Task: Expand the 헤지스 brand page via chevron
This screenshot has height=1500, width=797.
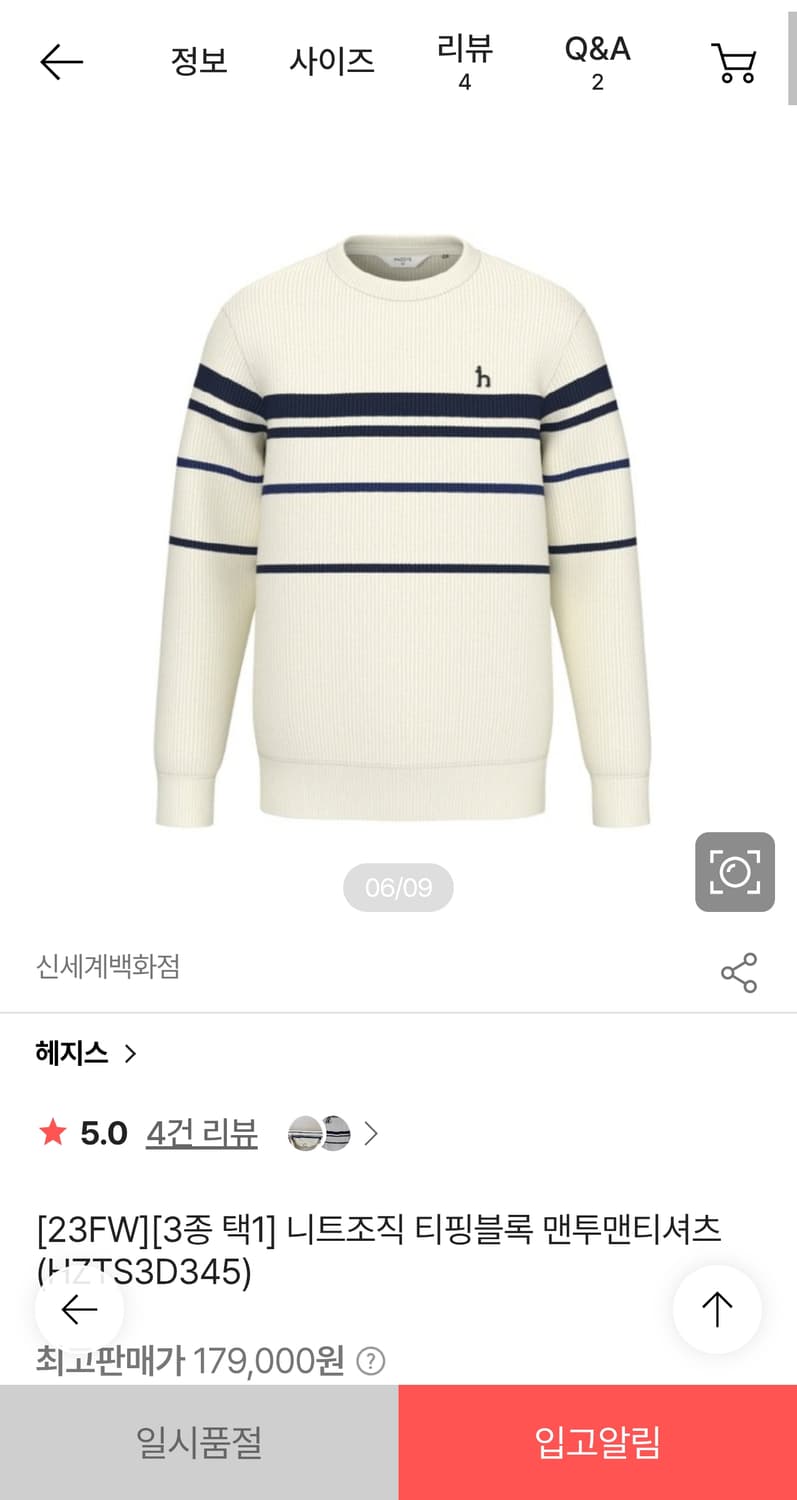Action: click(131, 1054)
